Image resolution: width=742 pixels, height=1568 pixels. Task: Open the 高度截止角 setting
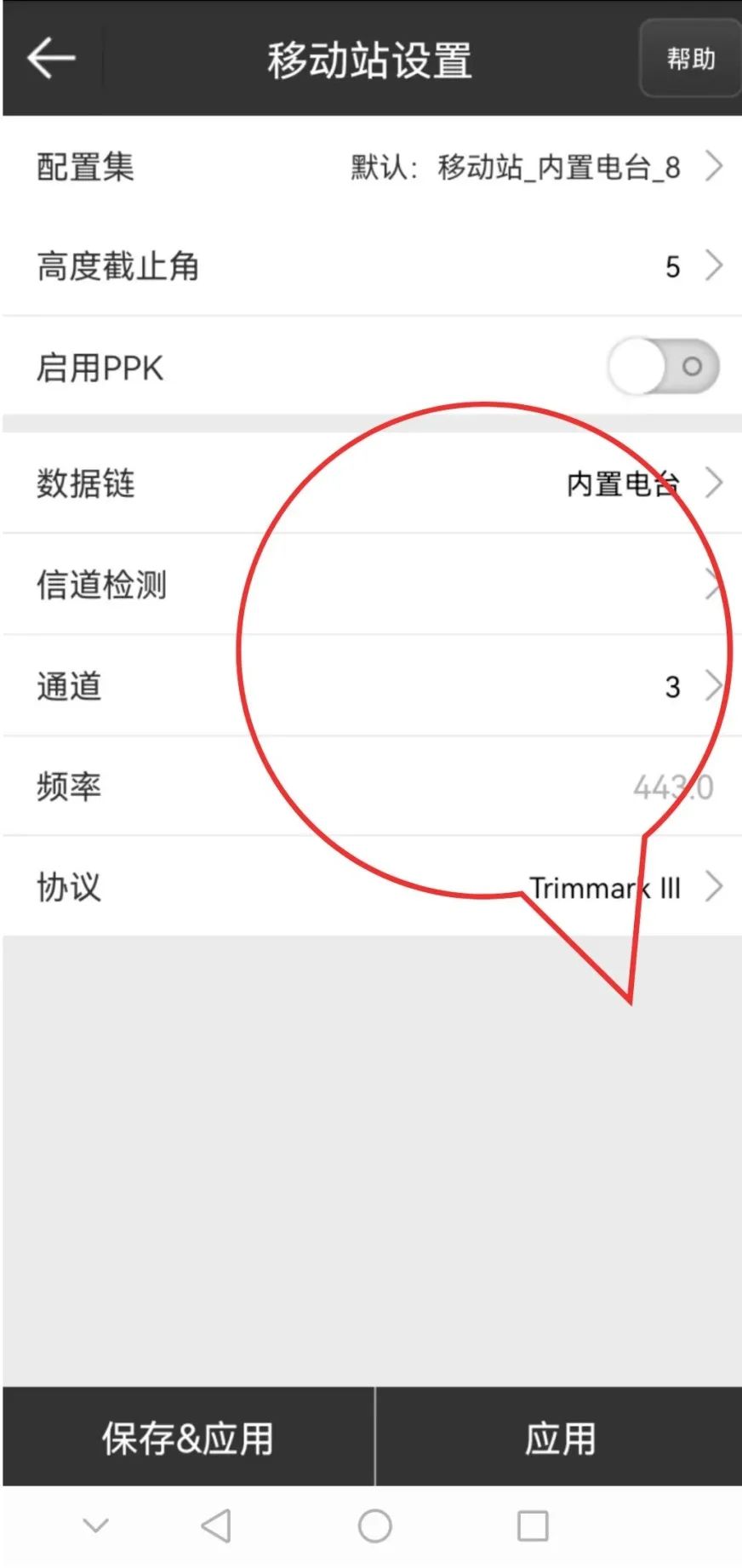click(371, 266)
